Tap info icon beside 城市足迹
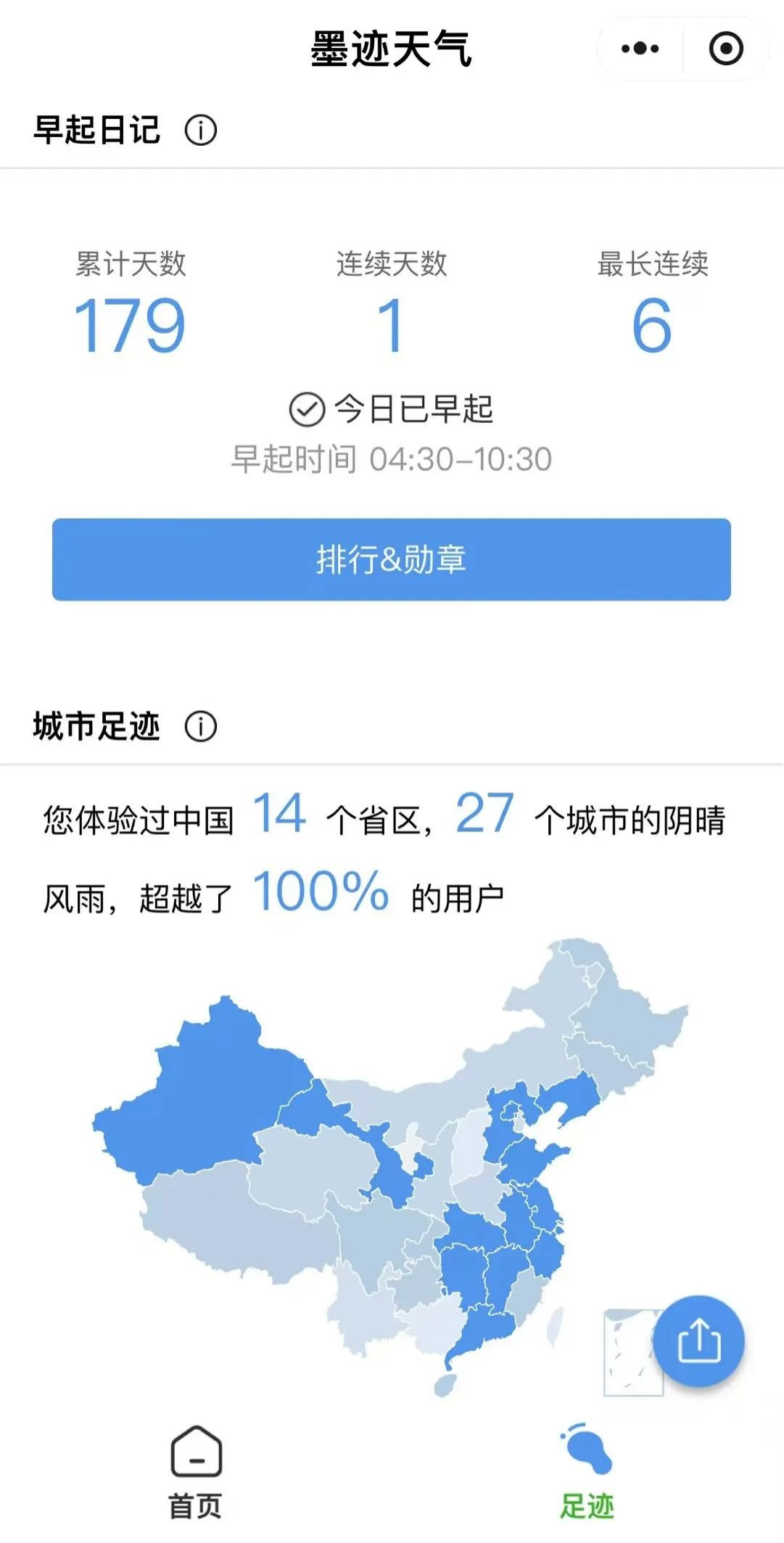This screenshot has height=1543, width=784. (x=201, y=726)
